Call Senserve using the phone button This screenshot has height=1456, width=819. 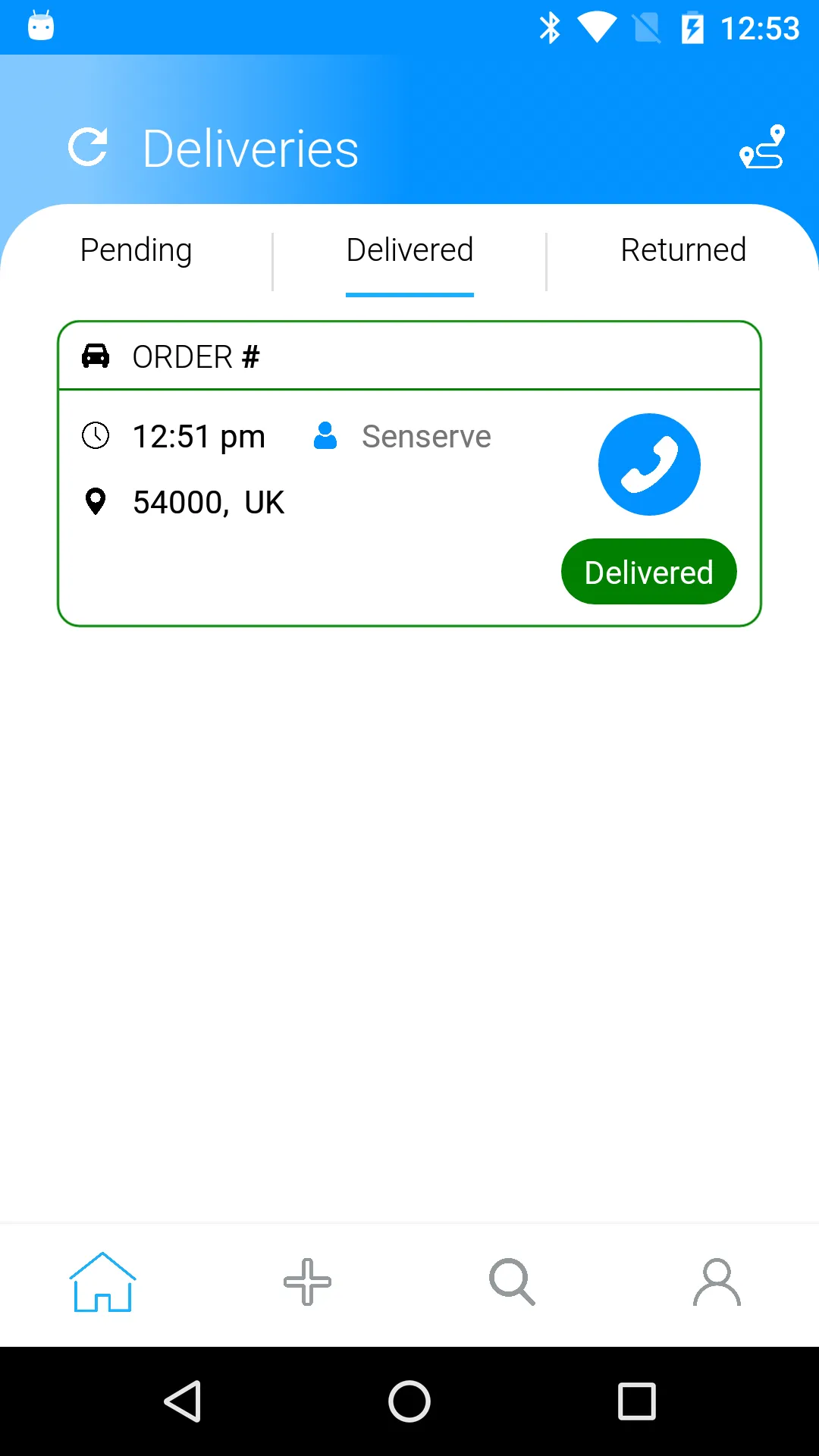649,464
